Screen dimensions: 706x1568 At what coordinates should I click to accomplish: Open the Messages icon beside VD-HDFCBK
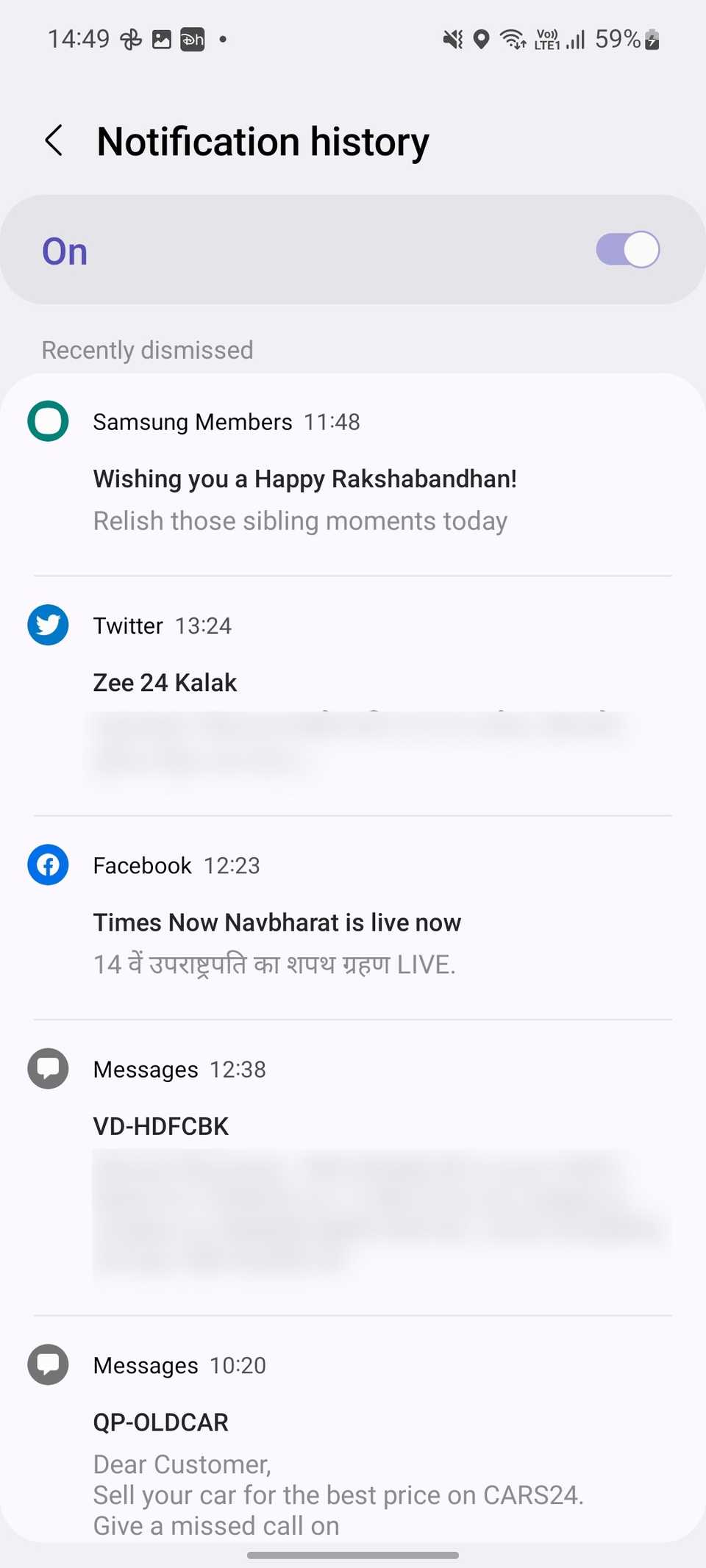(x=47, y=1069)
